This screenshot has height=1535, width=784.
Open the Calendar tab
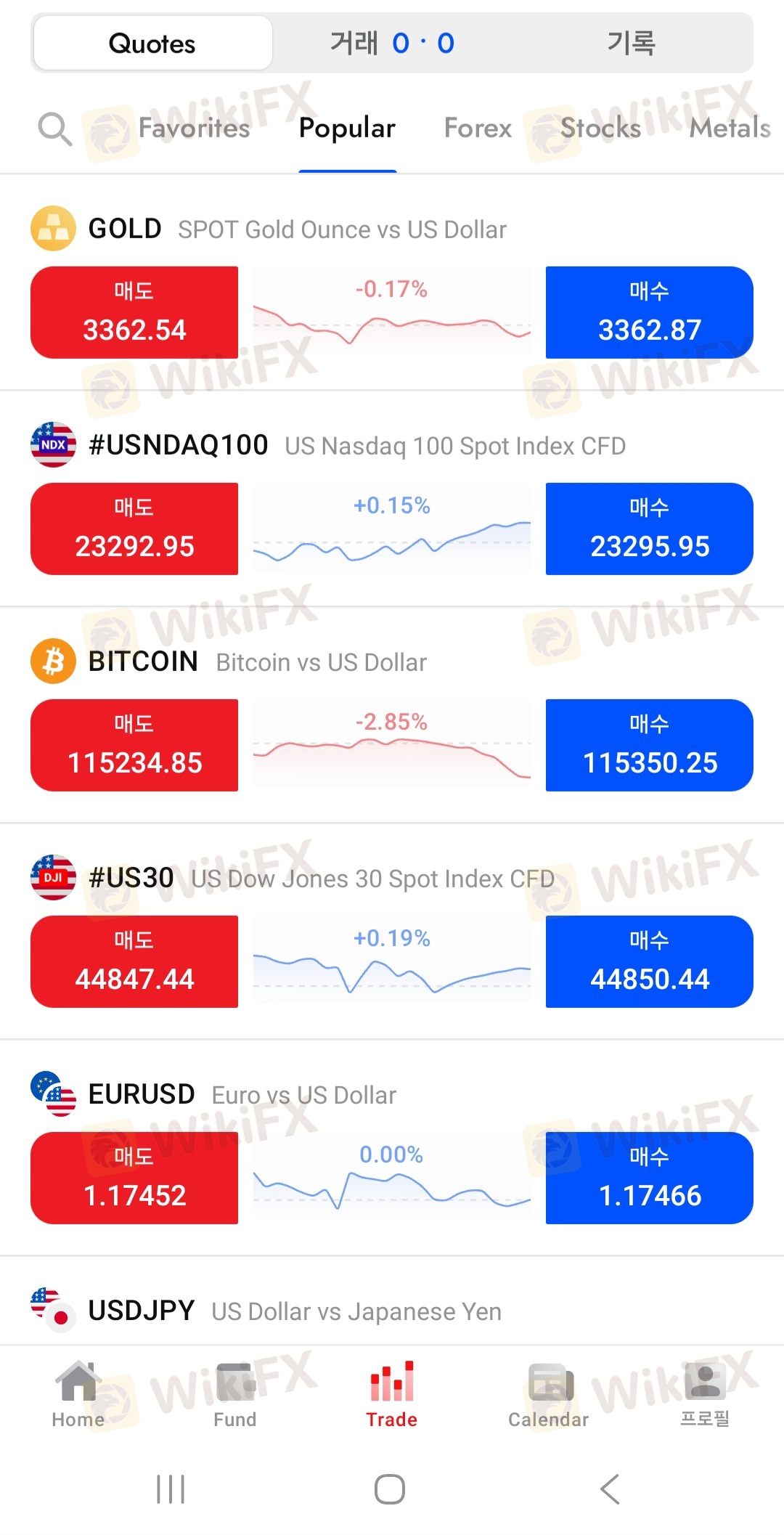coord(549,1395)
